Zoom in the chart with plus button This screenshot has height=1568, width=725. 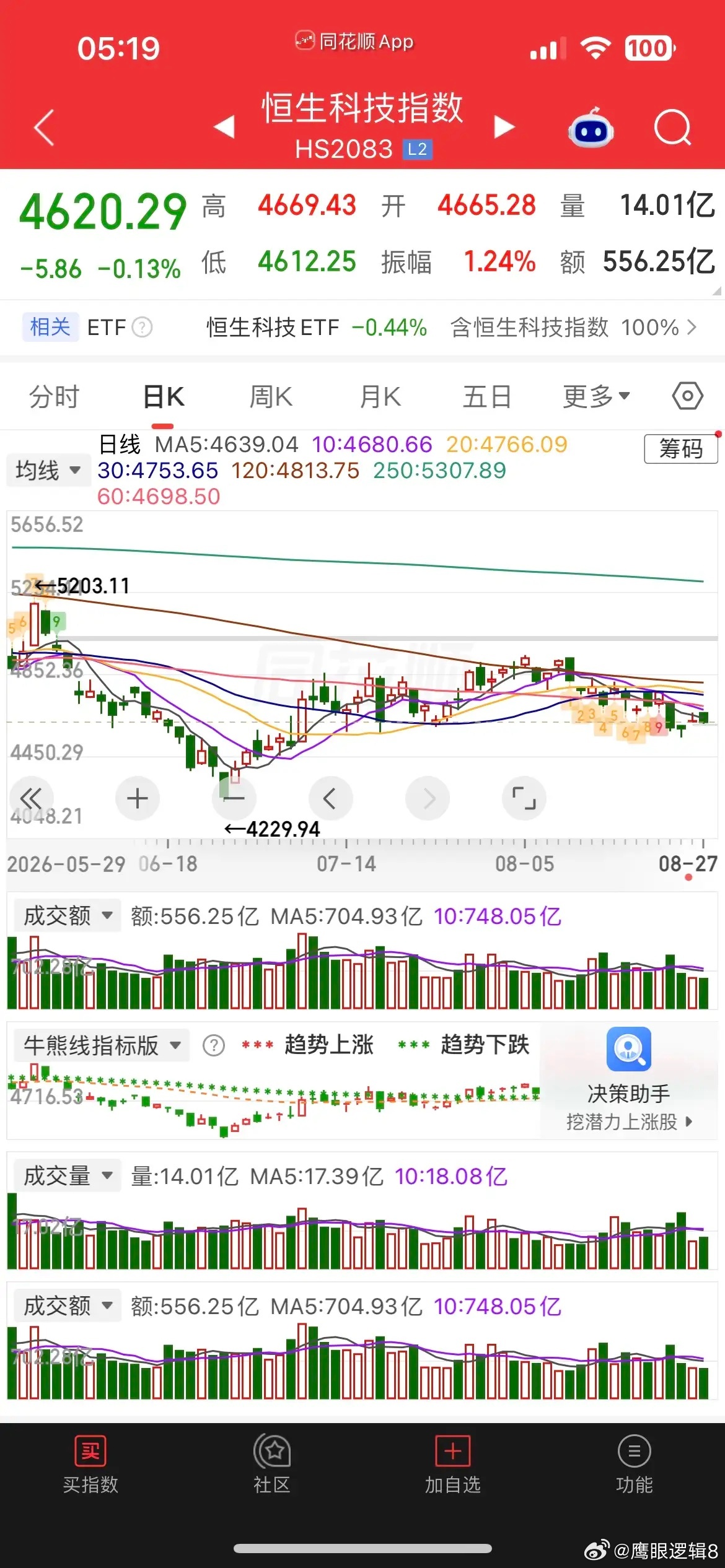coord(137,798)
